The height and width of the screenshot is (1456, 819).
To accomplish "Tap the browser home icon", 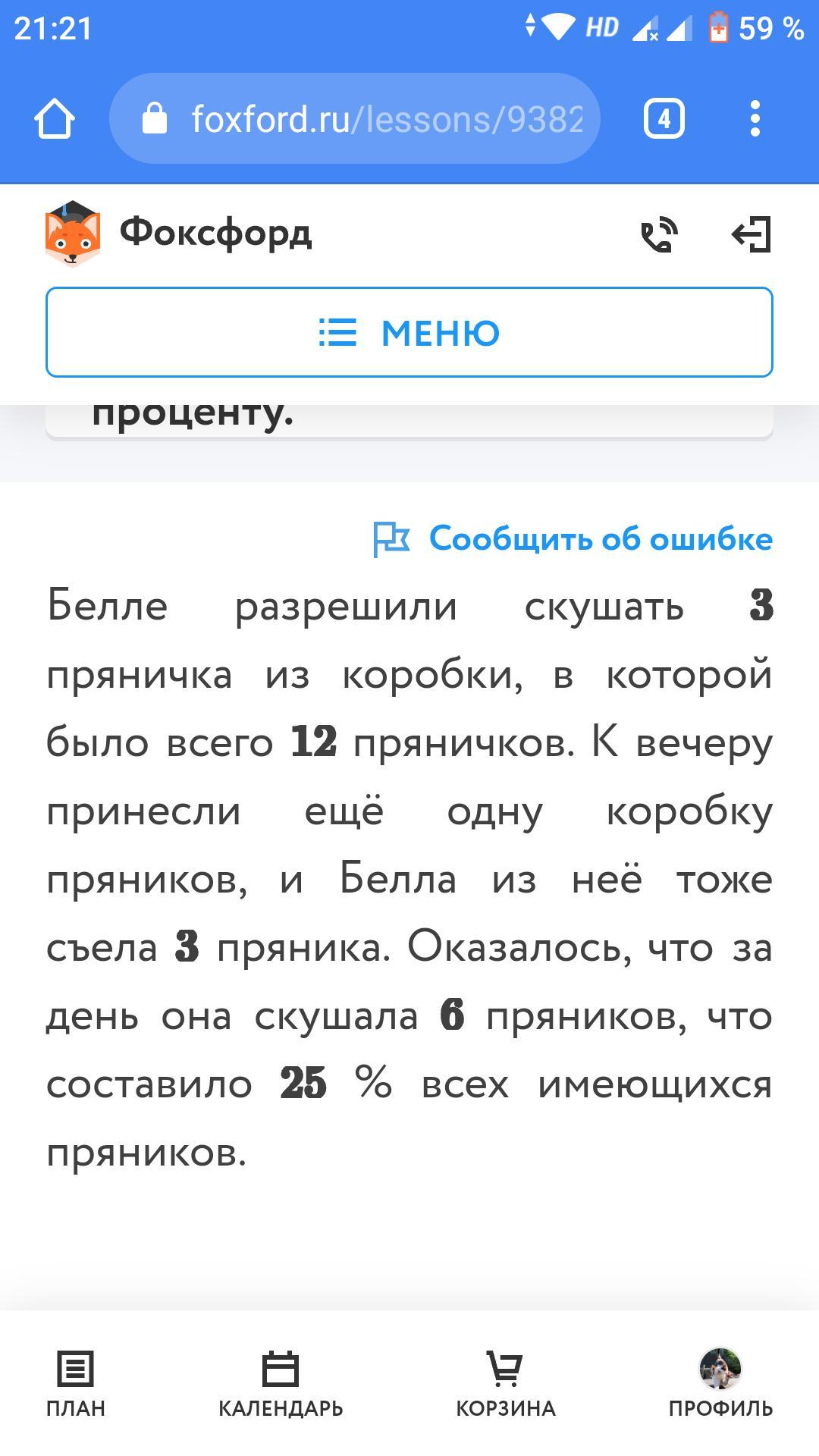I will [x=55, y=119].
